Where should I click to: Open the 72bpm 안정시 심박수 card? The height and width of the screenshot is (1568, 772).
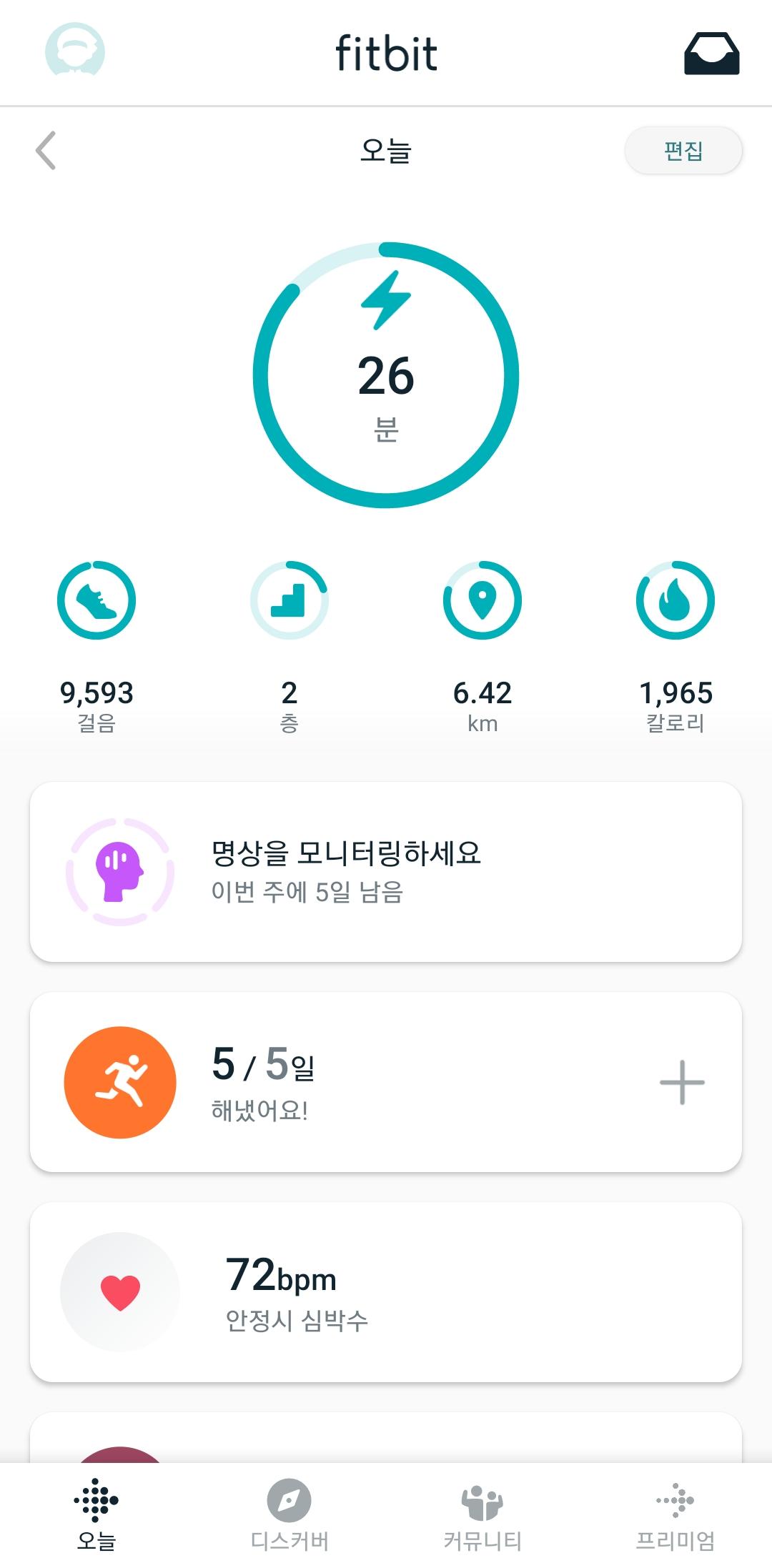coord(386,1292)
